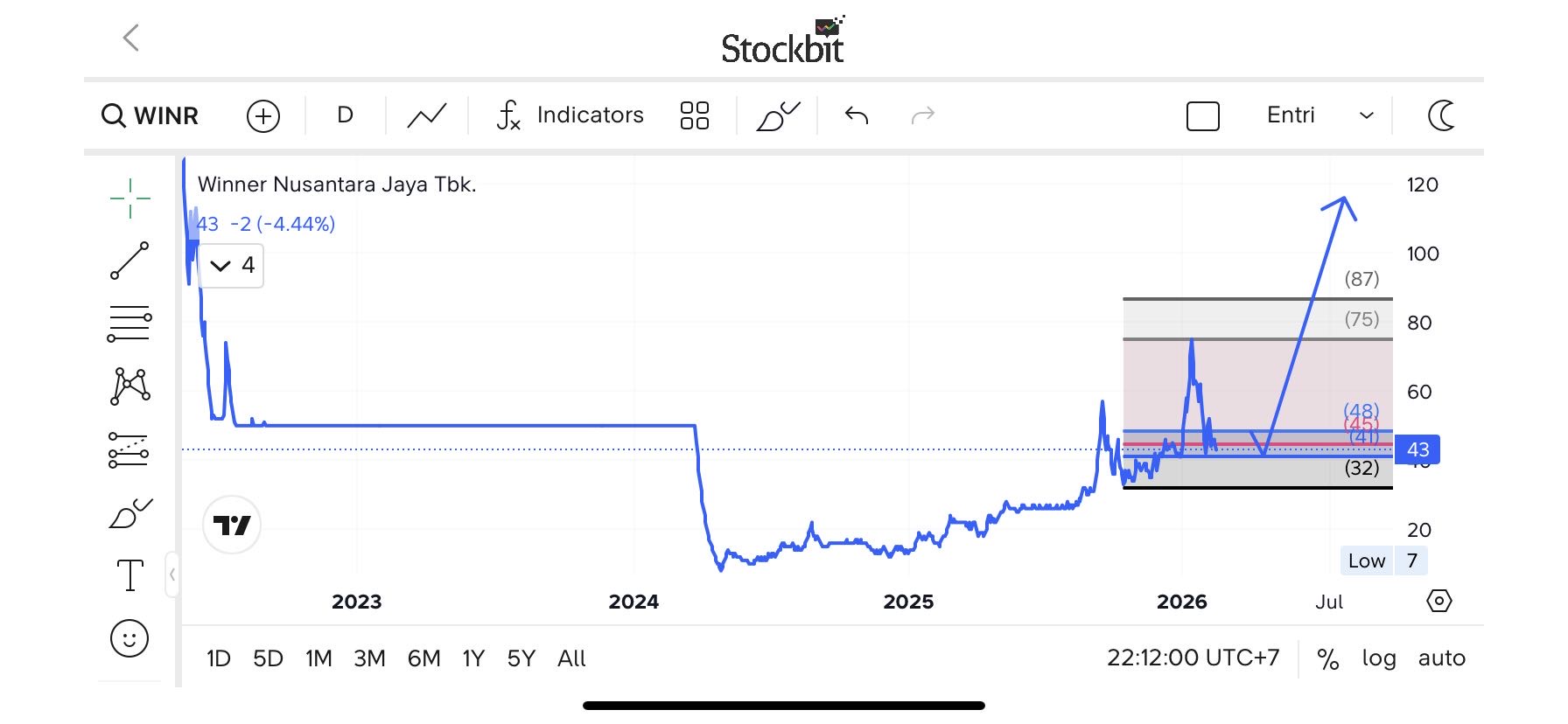Open chart settings via the gear icon
1568x724 pixels.
(x=1438, y=602)
